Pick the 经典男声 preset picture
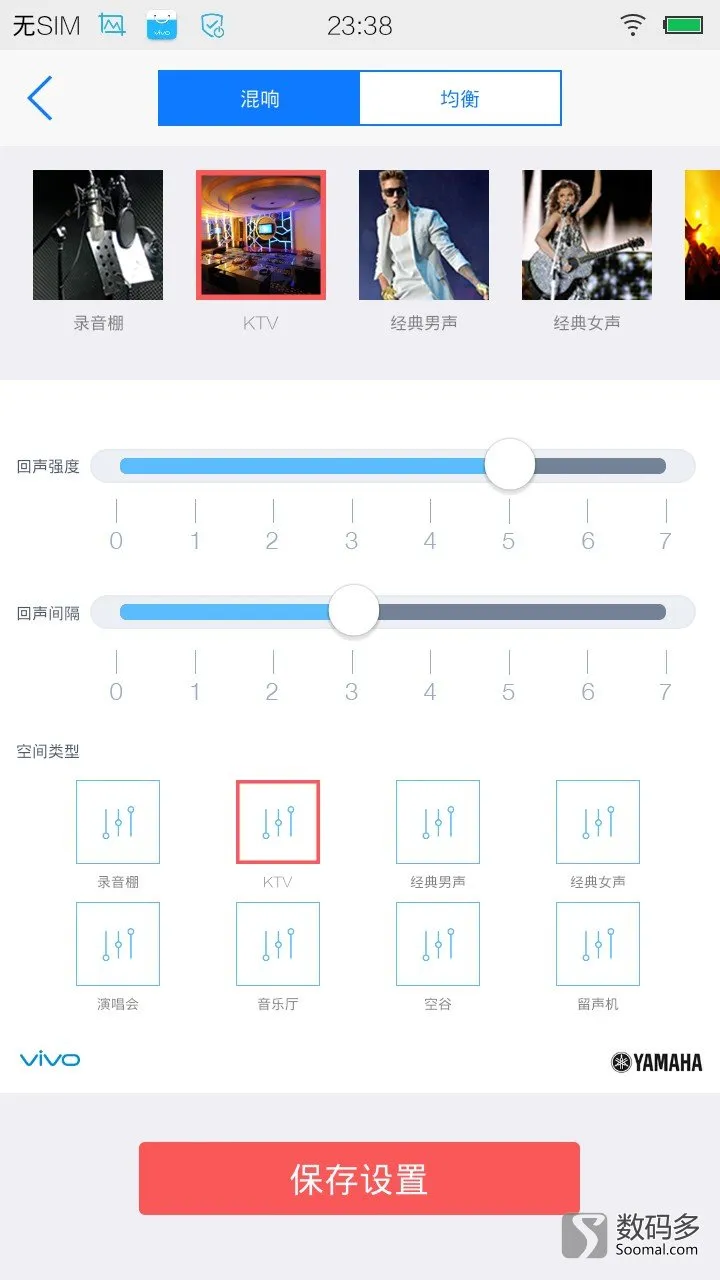The image size is (720, 1280). [424, 235]
